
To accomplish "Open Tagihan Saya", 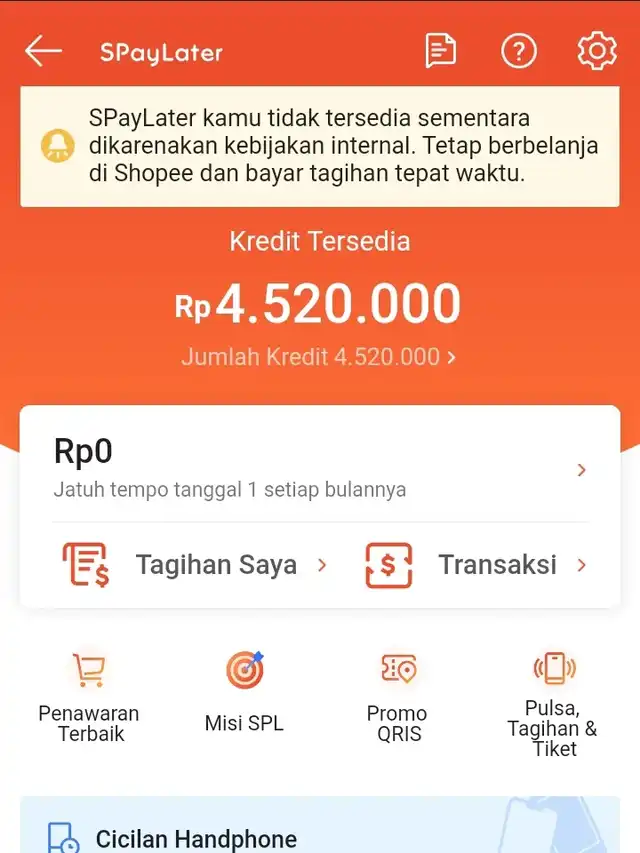I will [x=197, y=565].
